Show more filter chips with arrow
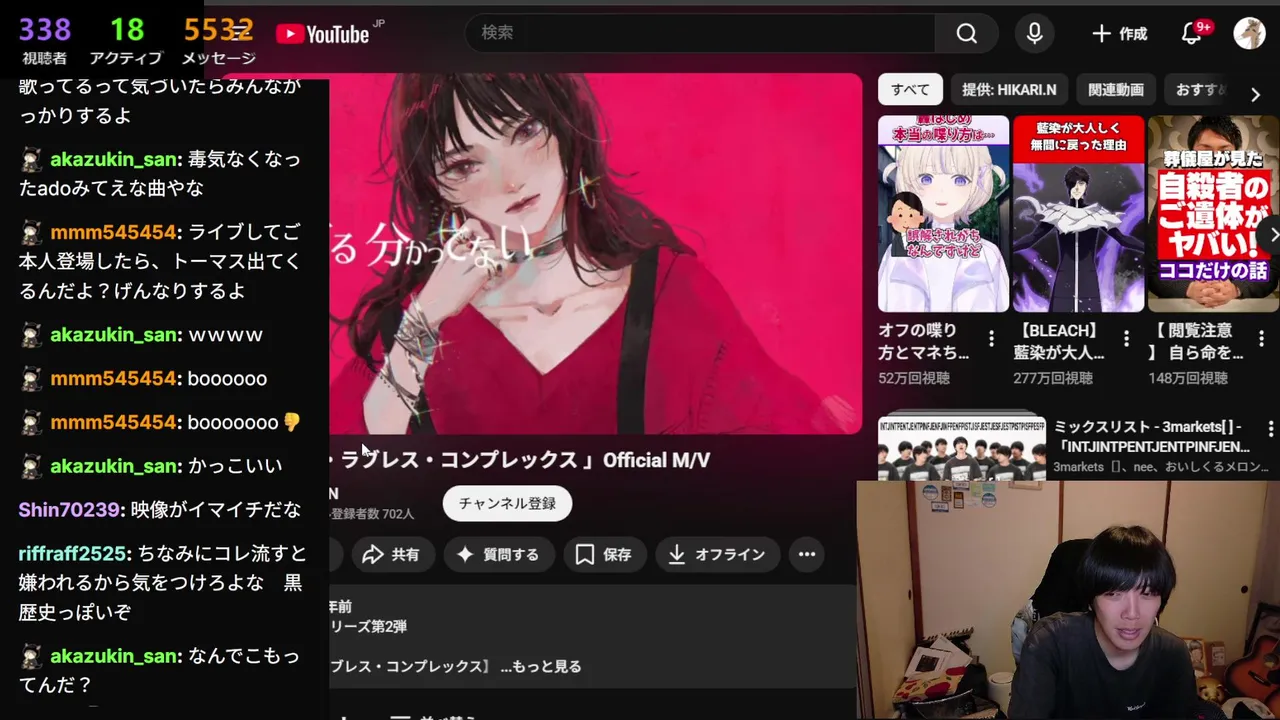 coord(1255,94)
